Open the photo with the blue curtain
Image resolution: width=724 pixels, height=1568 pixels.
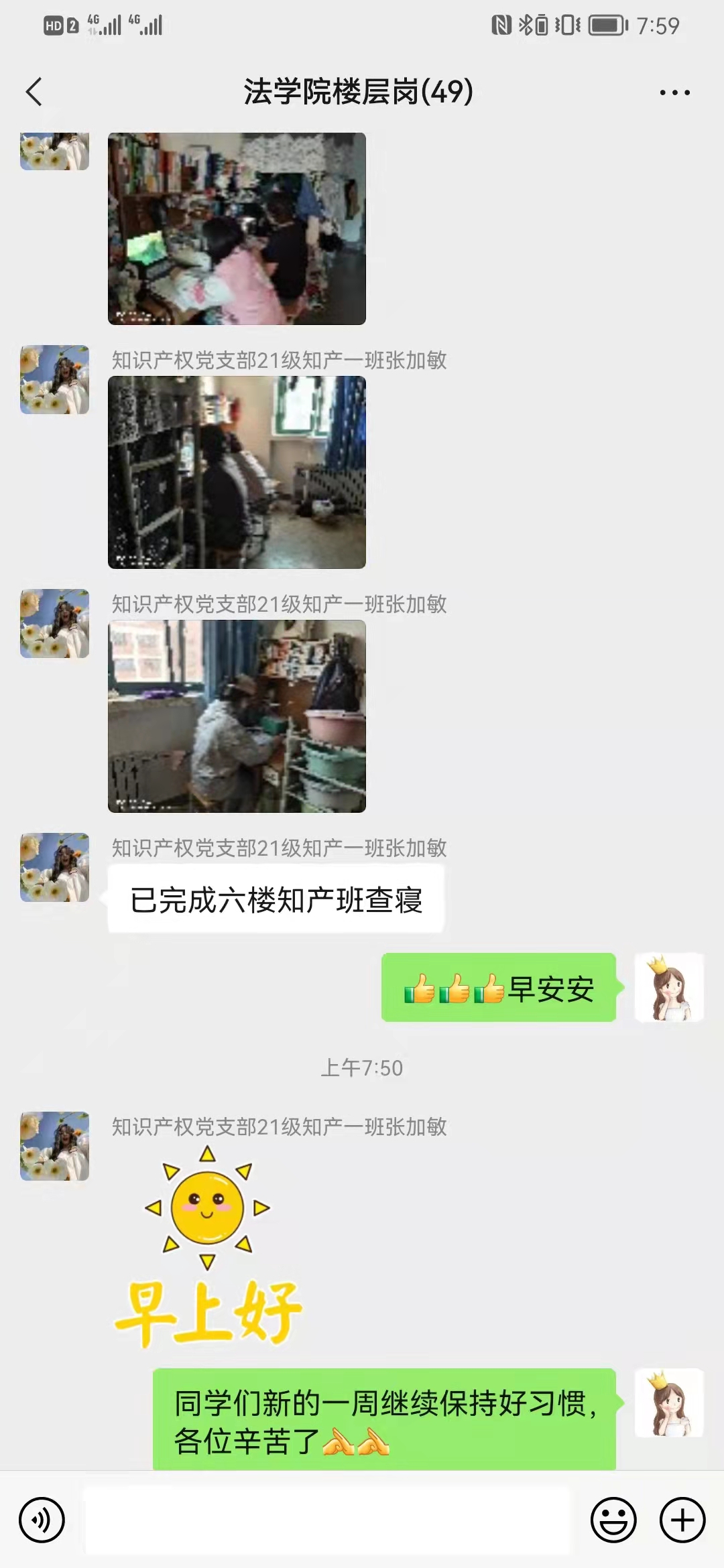click(x=237, y=472)
